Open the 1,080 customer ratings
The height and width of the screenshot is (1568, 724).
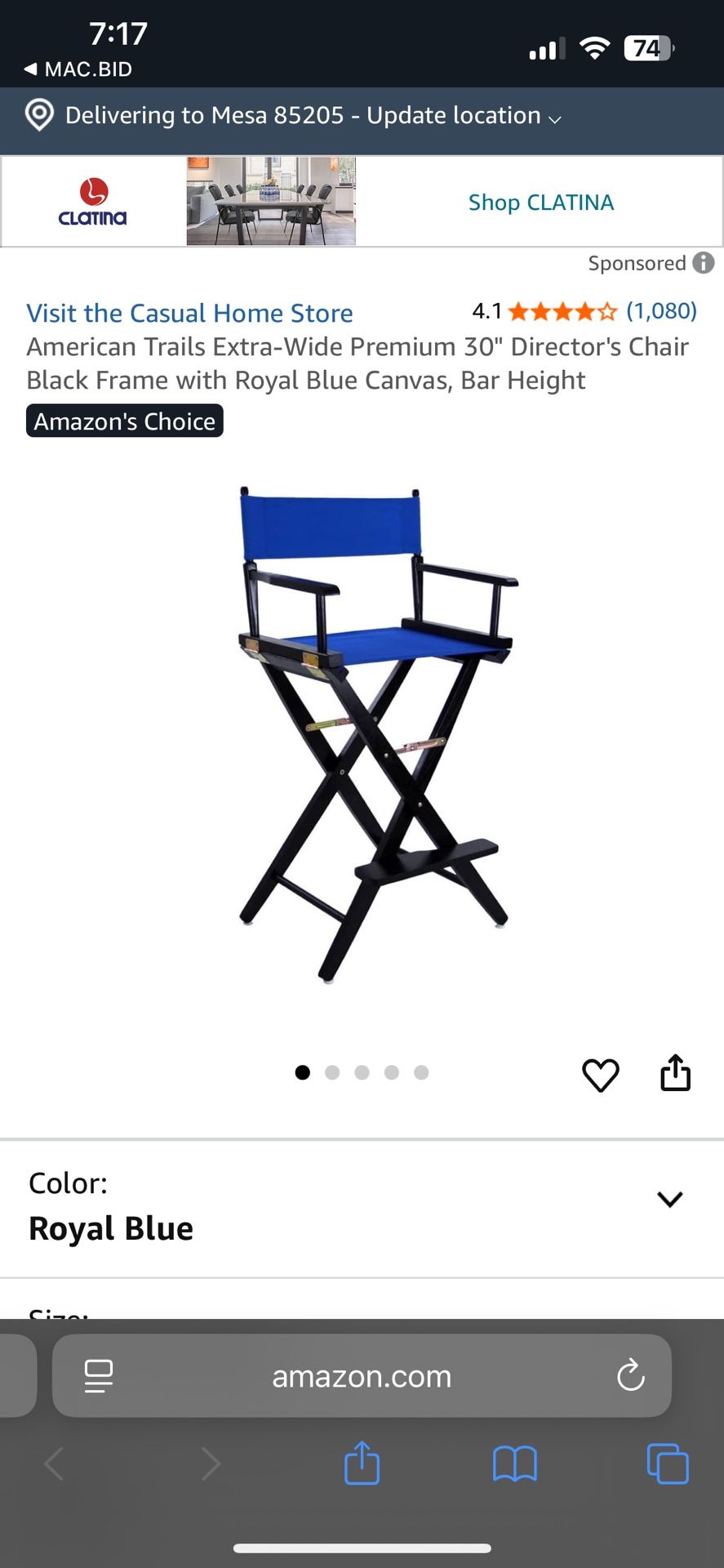[661, 311]
